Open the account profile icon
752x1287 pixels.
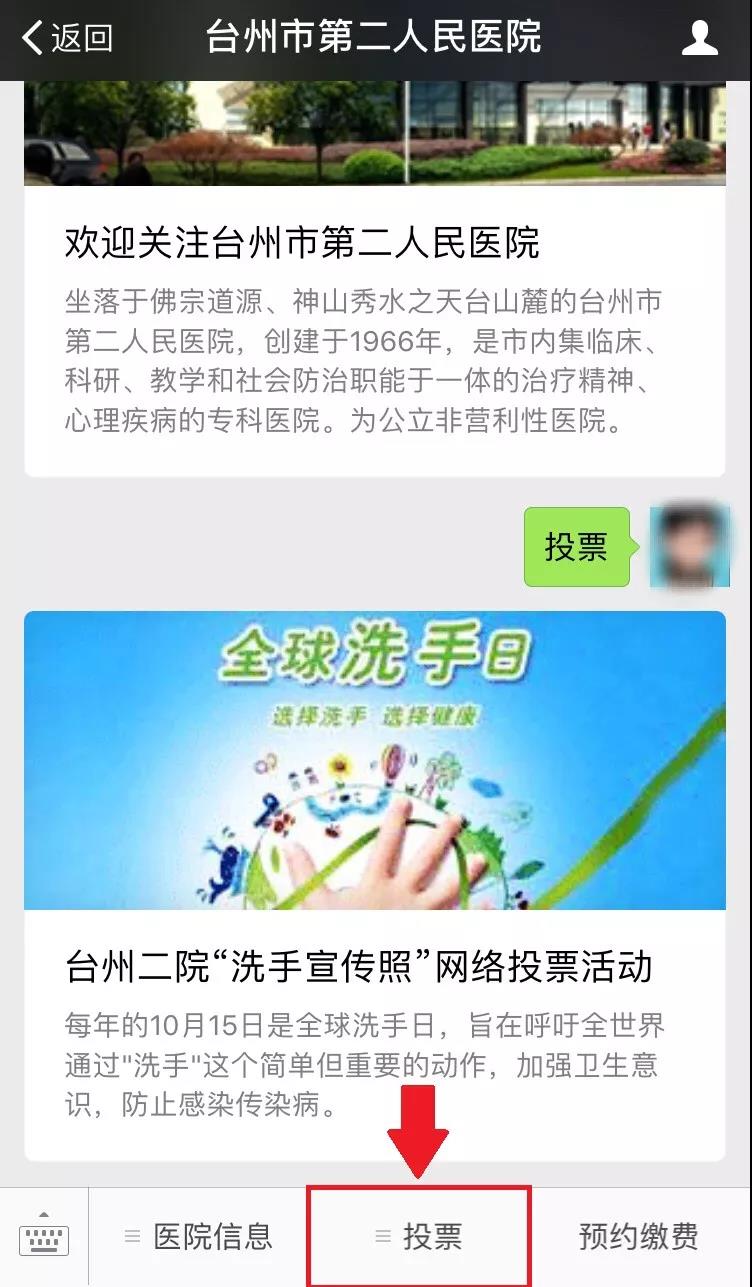point(699,38)
